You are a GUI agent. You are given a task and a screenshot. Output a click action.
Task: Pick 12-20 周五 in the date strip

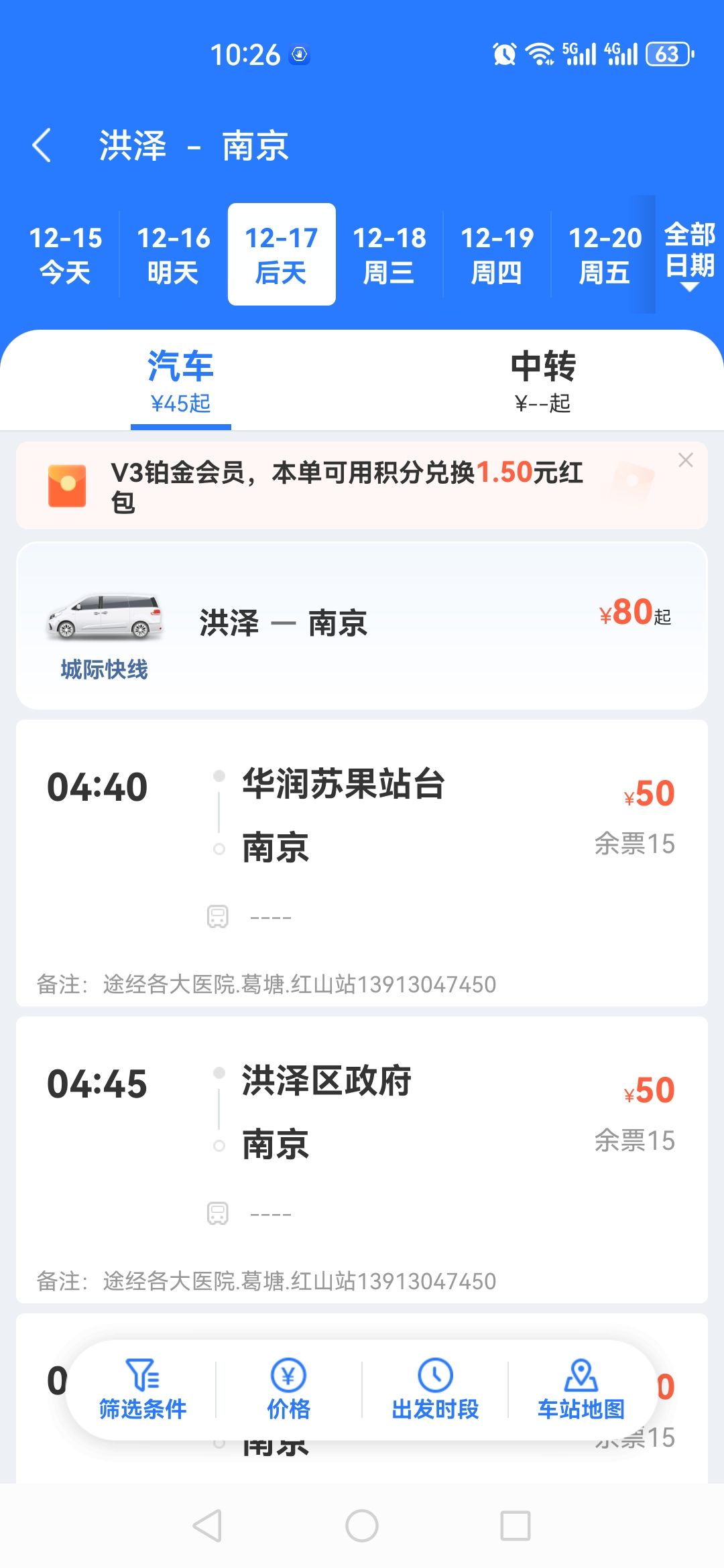[x=605, y=255]
